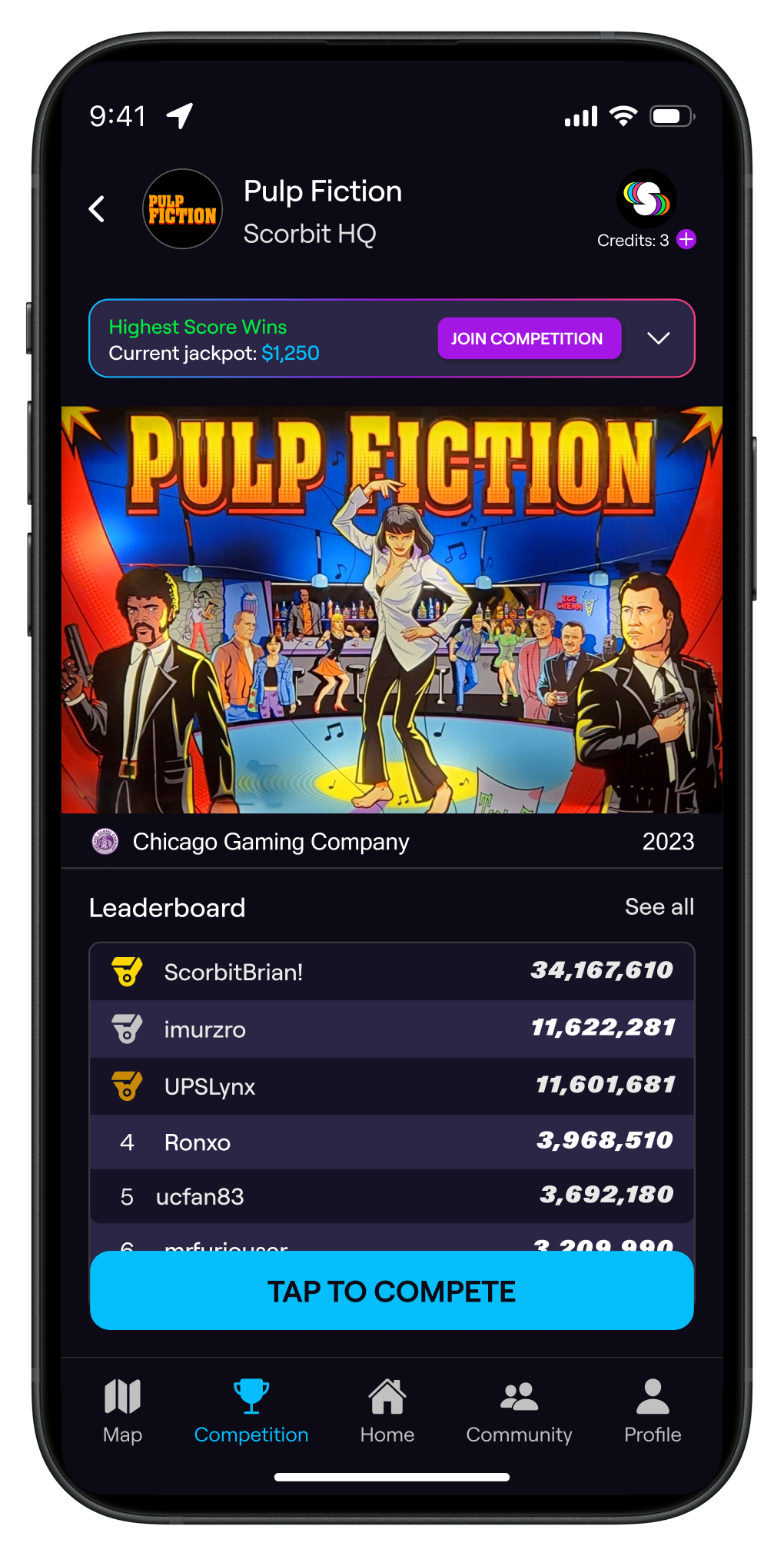The height and width of the screenshot is (1556, 784).
Task: Select UPSLynx's leaderboard row
Action: 392,1086
